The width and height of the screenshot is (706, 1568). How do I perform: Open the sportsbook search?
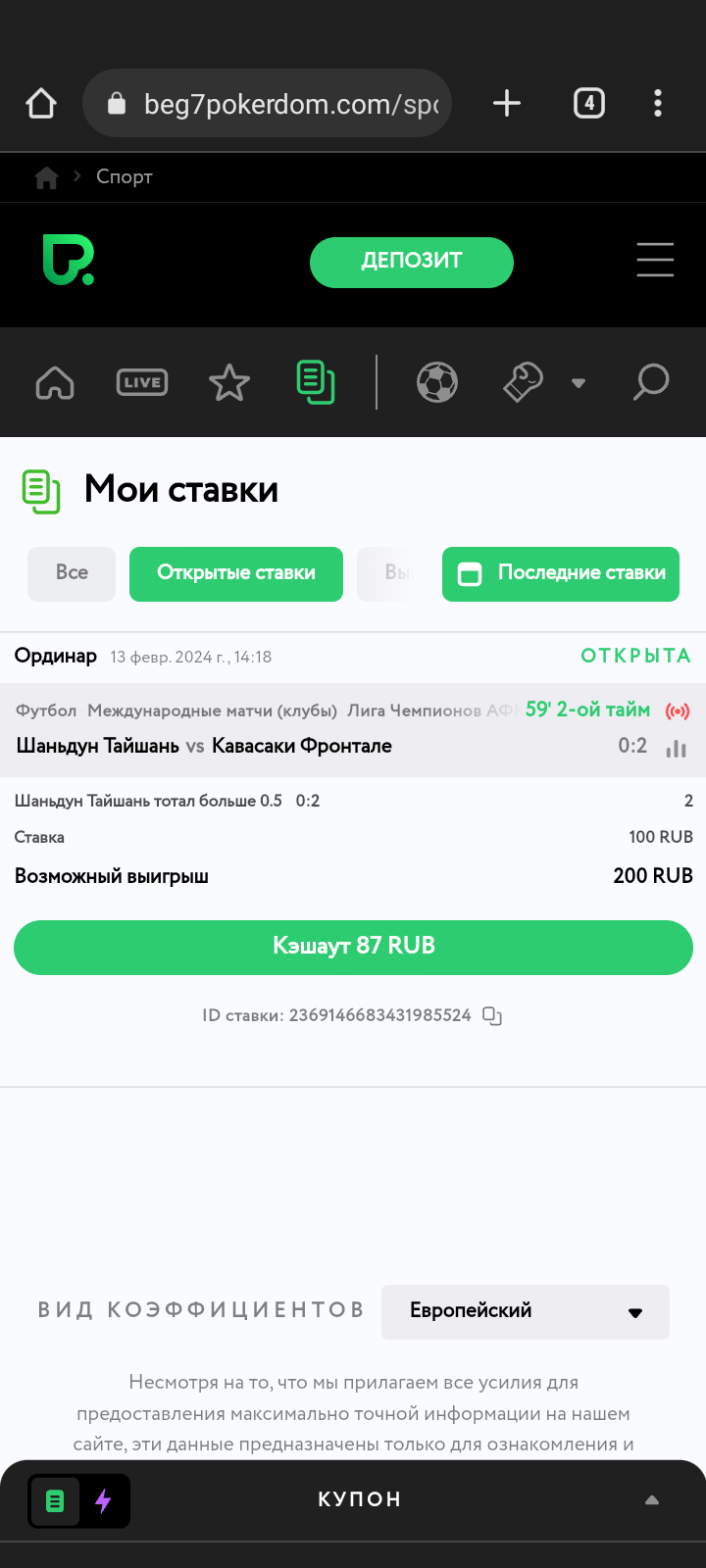(650, 382)
